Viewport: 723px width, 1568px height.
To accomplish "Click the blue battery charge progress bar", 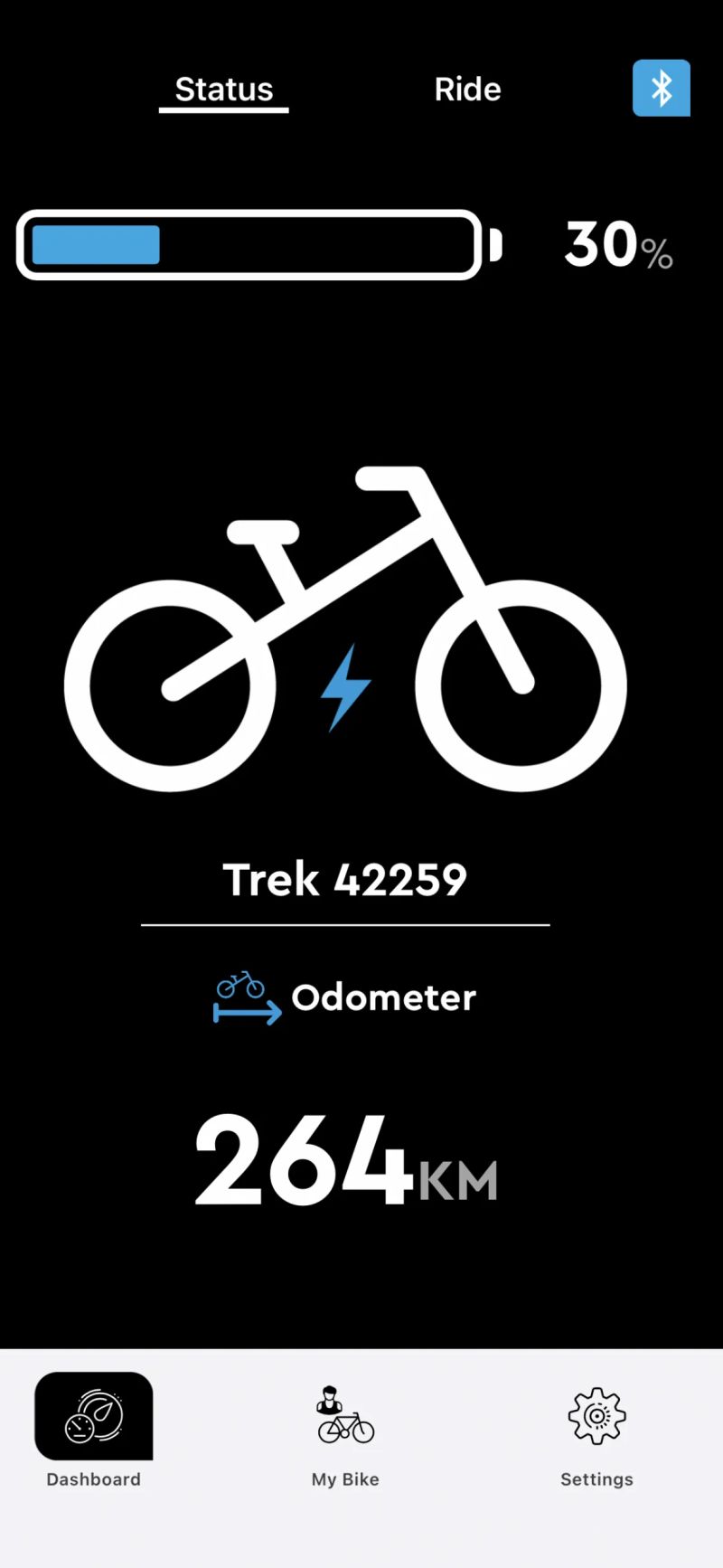I will click(95, 244).
